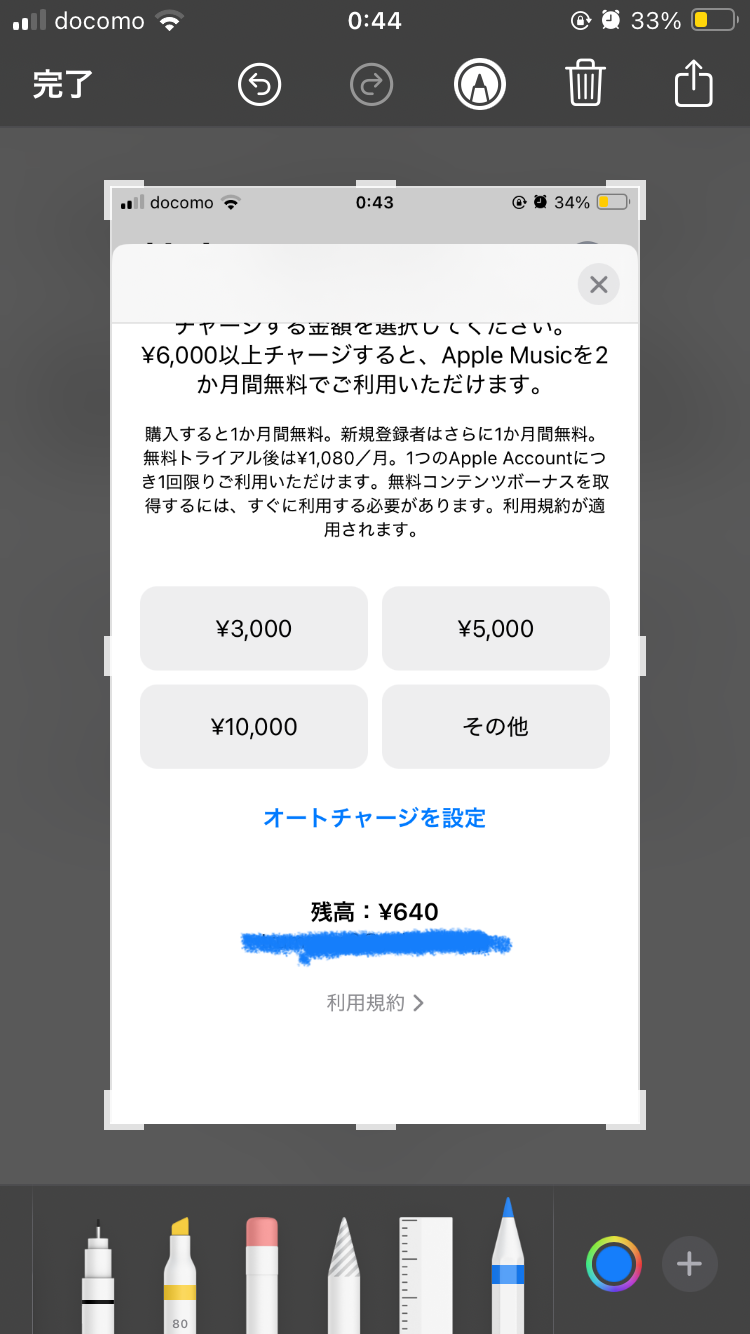This screenshot has width=750, height=1334.
Task: Delete this screenshot with the trash icon
Action: point(585,83)
